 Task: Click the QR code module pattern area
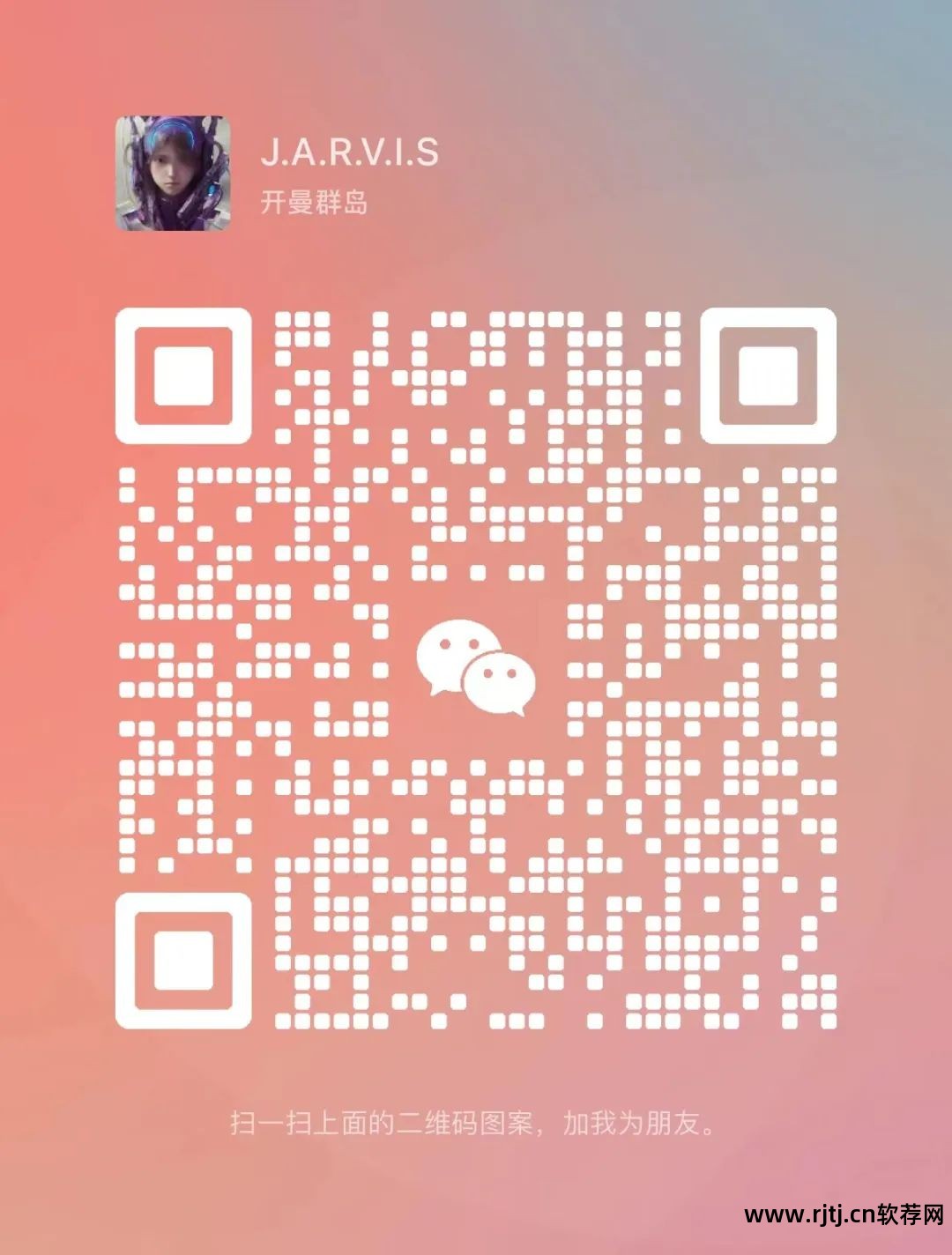tap(353, 529)
